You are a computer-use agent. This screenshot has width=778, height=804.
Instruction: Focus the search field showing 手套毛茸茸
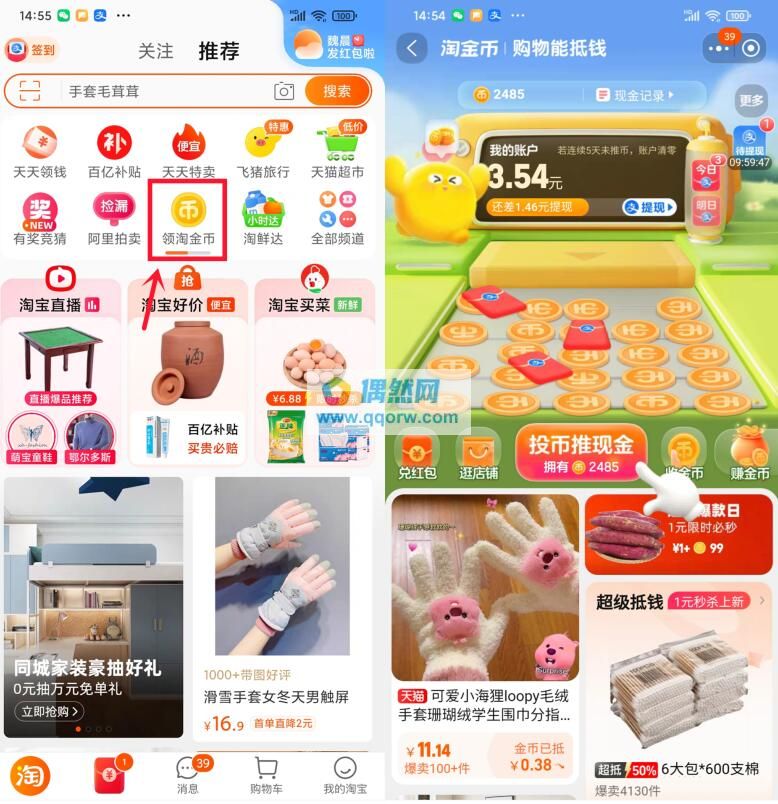click(x=160, y=91)
